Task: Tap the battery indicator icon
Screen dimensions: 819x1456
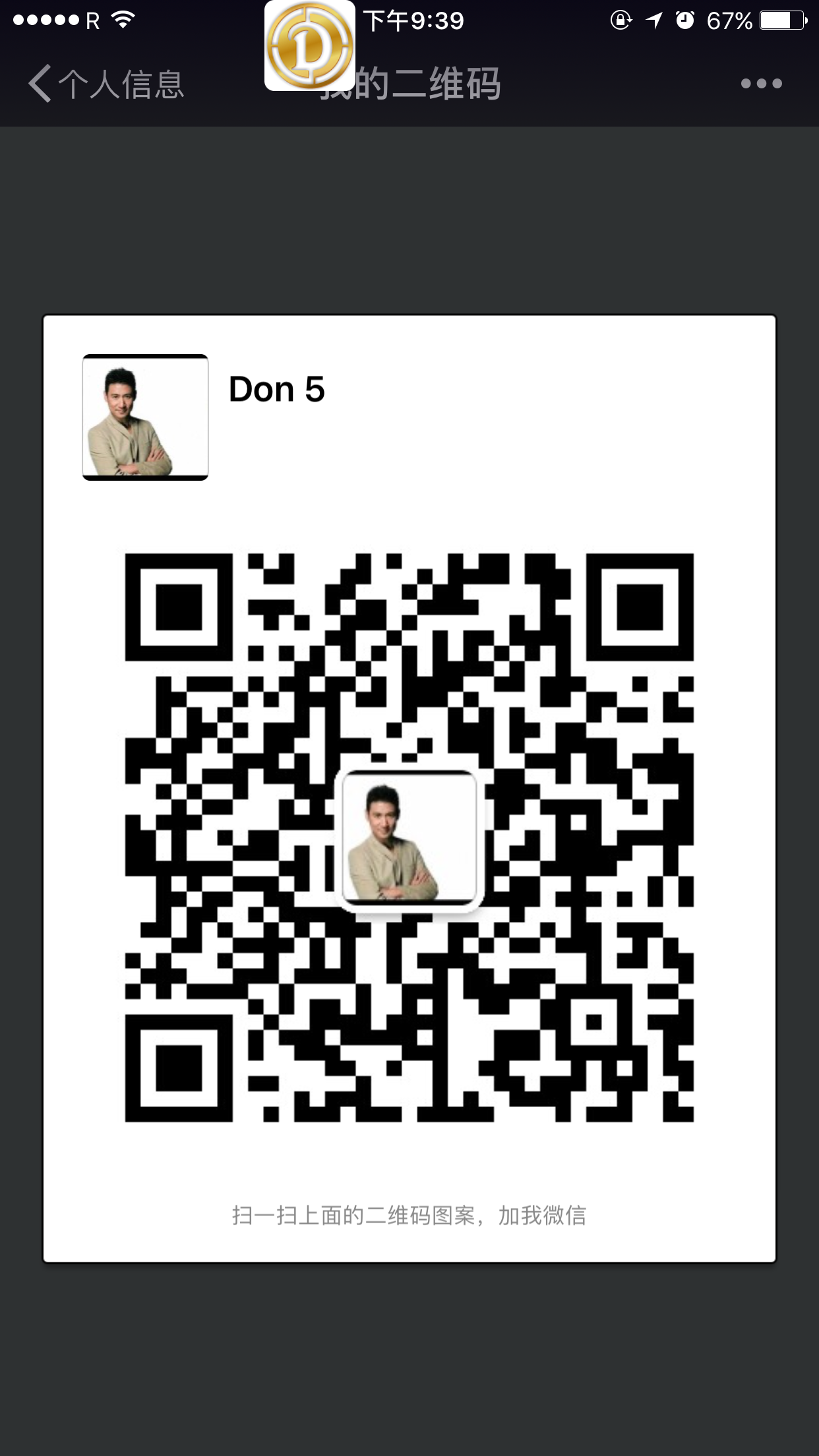Action: pyautogui.click(x=782, y=20)
